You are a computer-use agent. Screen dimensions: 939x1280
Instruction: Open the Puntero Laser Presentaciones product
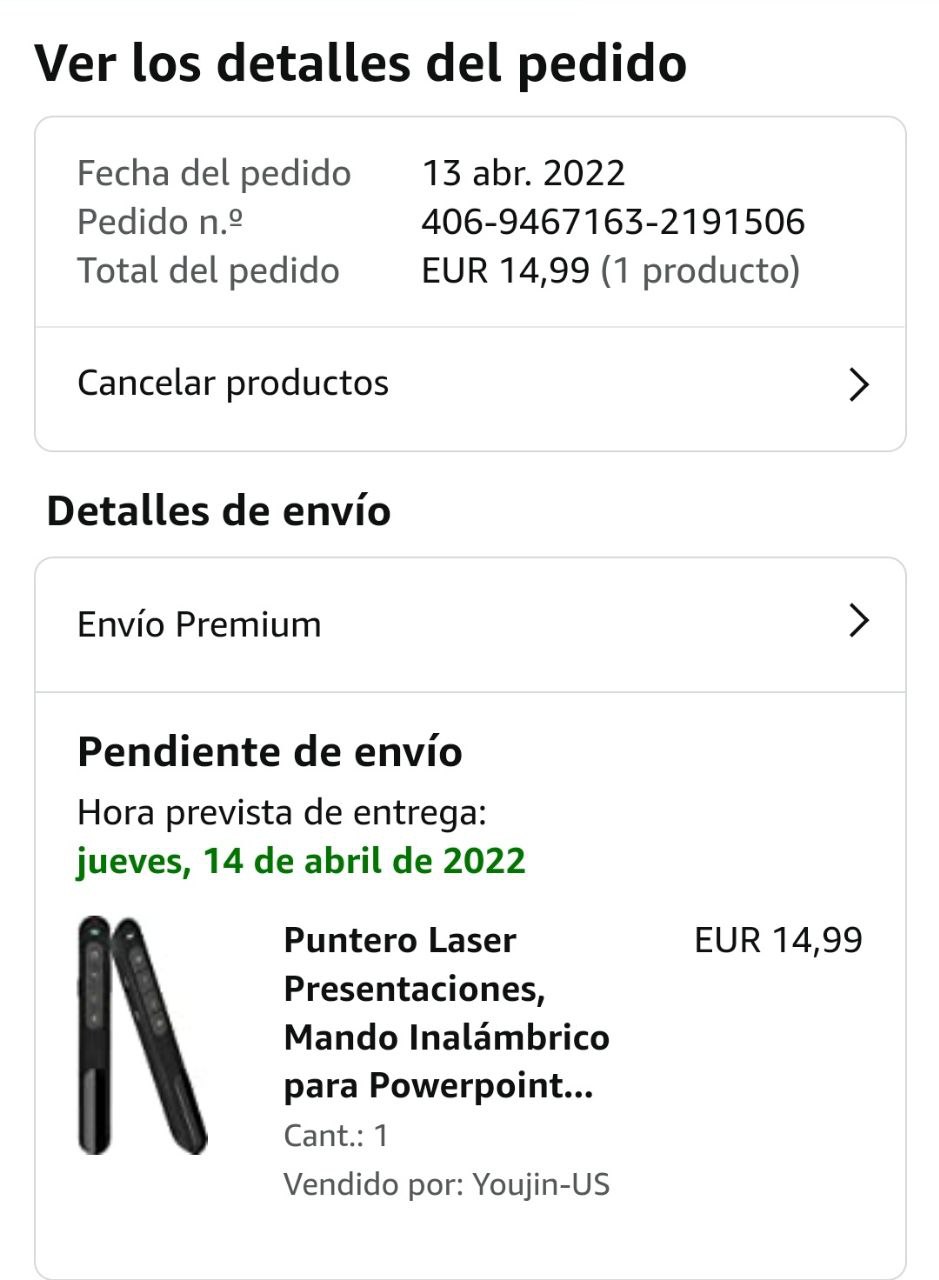[446, 1012]
